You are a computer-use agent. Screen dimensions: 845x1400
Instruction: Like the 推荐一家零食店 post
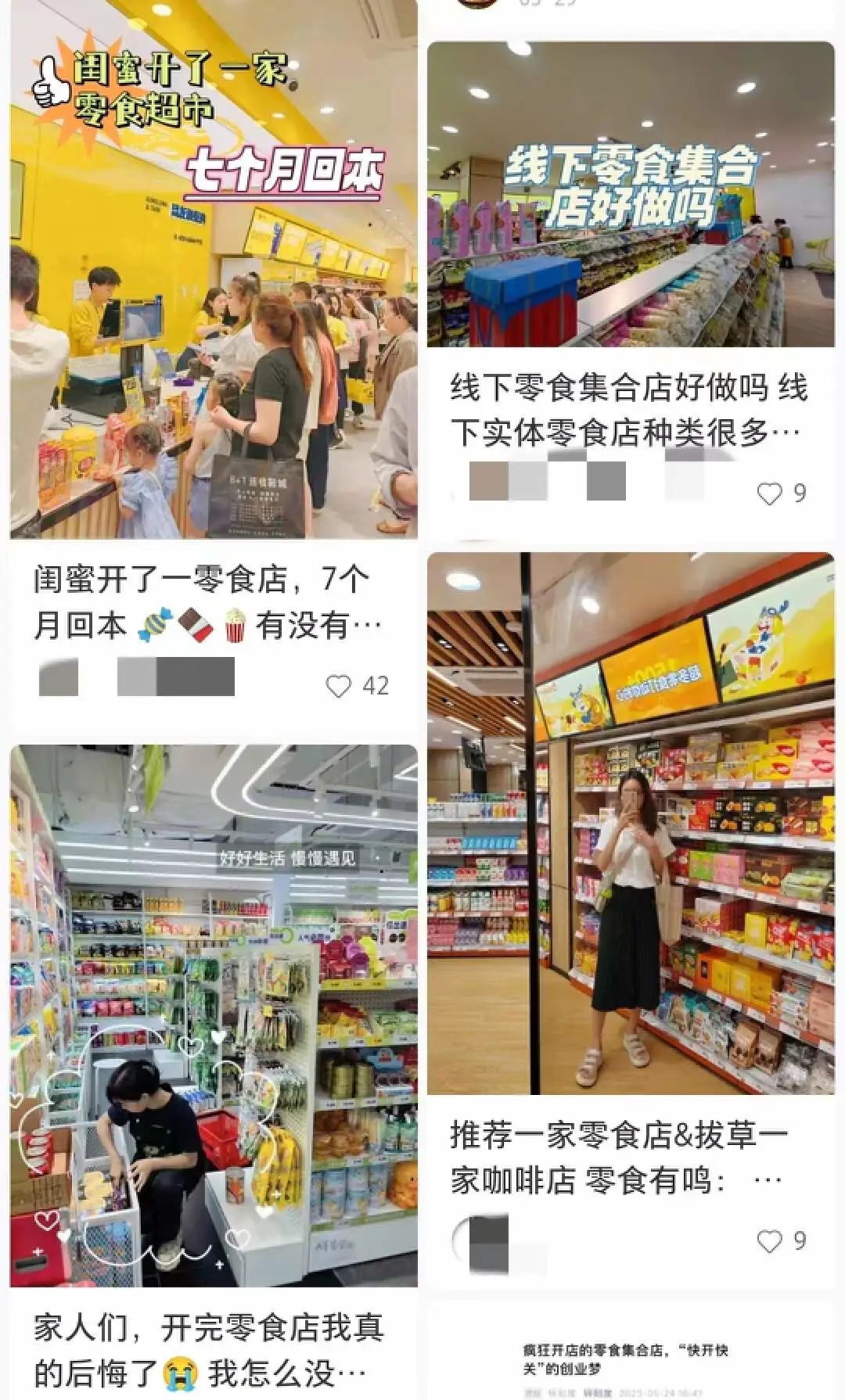[x=770, y=1240]
